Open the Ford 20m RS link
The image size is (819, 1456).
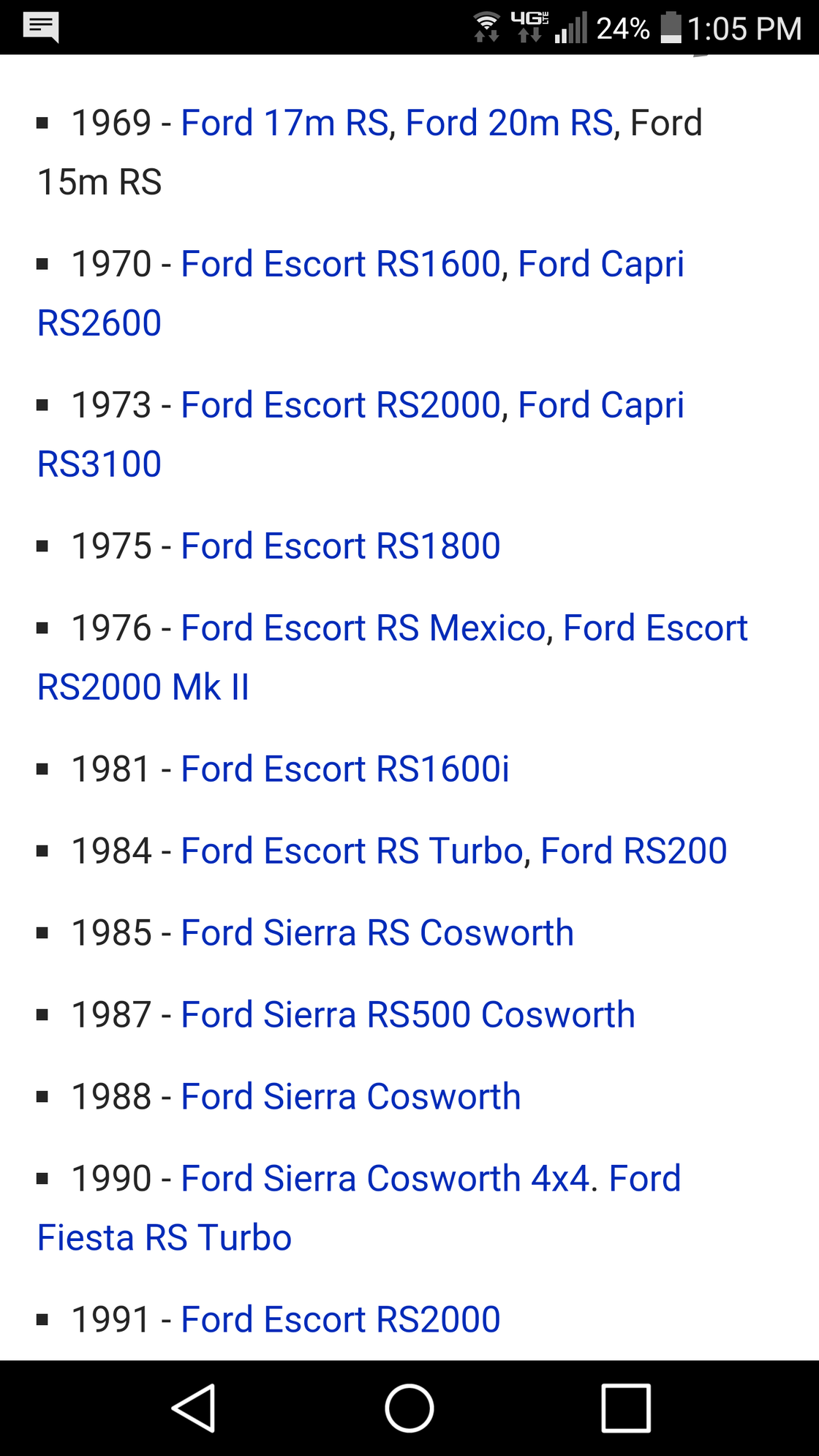[x=509, y=123]
